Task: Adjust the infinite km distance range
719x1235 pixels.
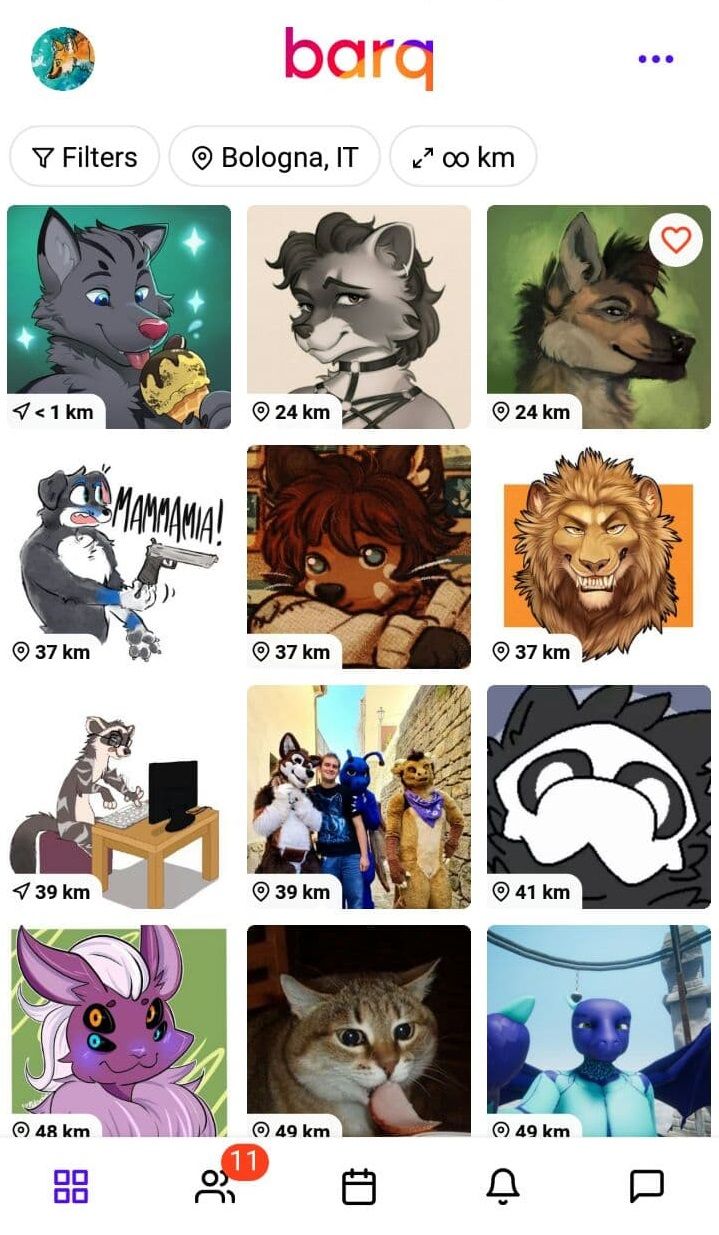Action: pyautogui.click(x=463, y=157)
